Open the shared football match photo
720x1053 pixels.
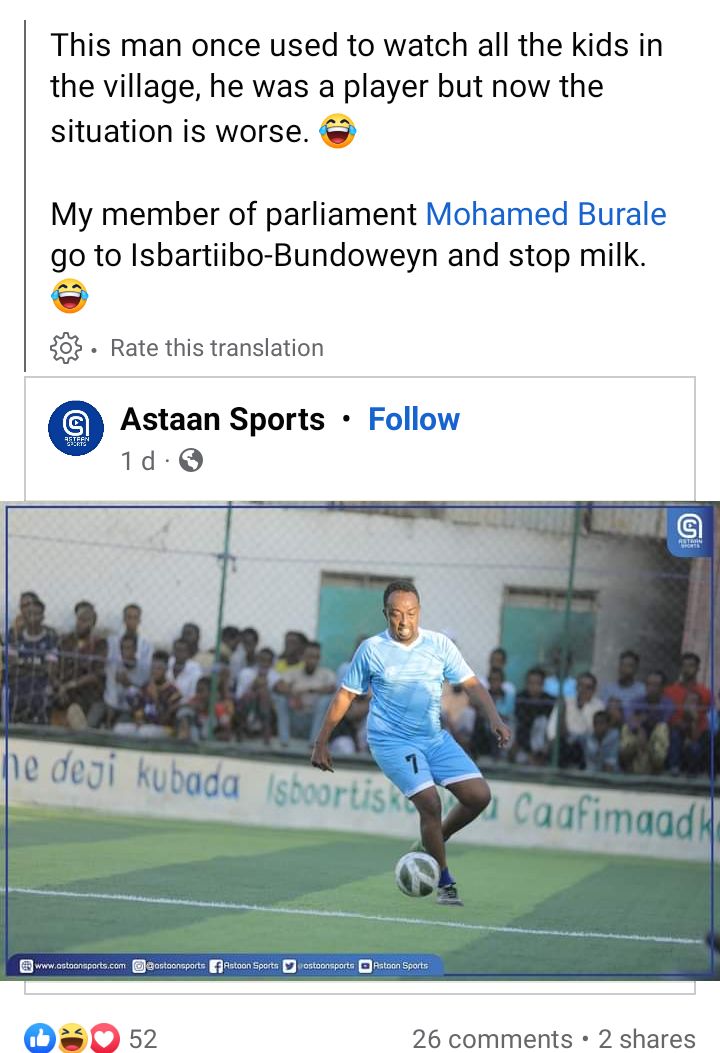tap(360, 740)
